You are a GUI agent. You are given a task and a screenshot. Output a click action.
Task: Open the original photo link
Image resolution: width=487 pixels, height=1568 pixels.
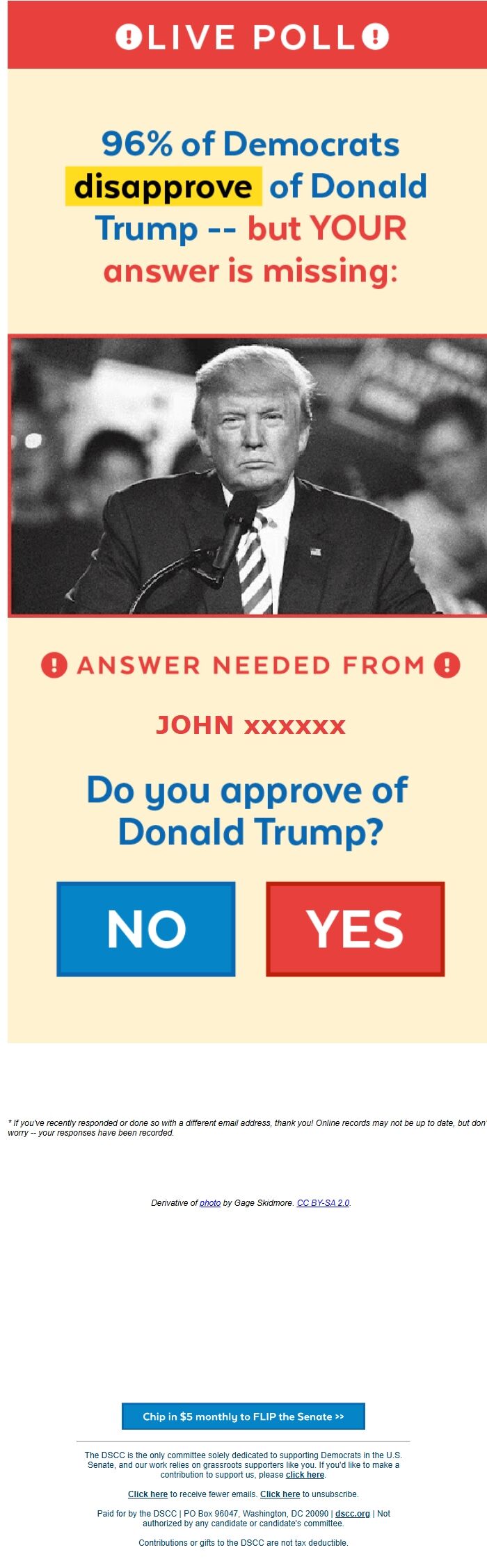(210, 1203)
